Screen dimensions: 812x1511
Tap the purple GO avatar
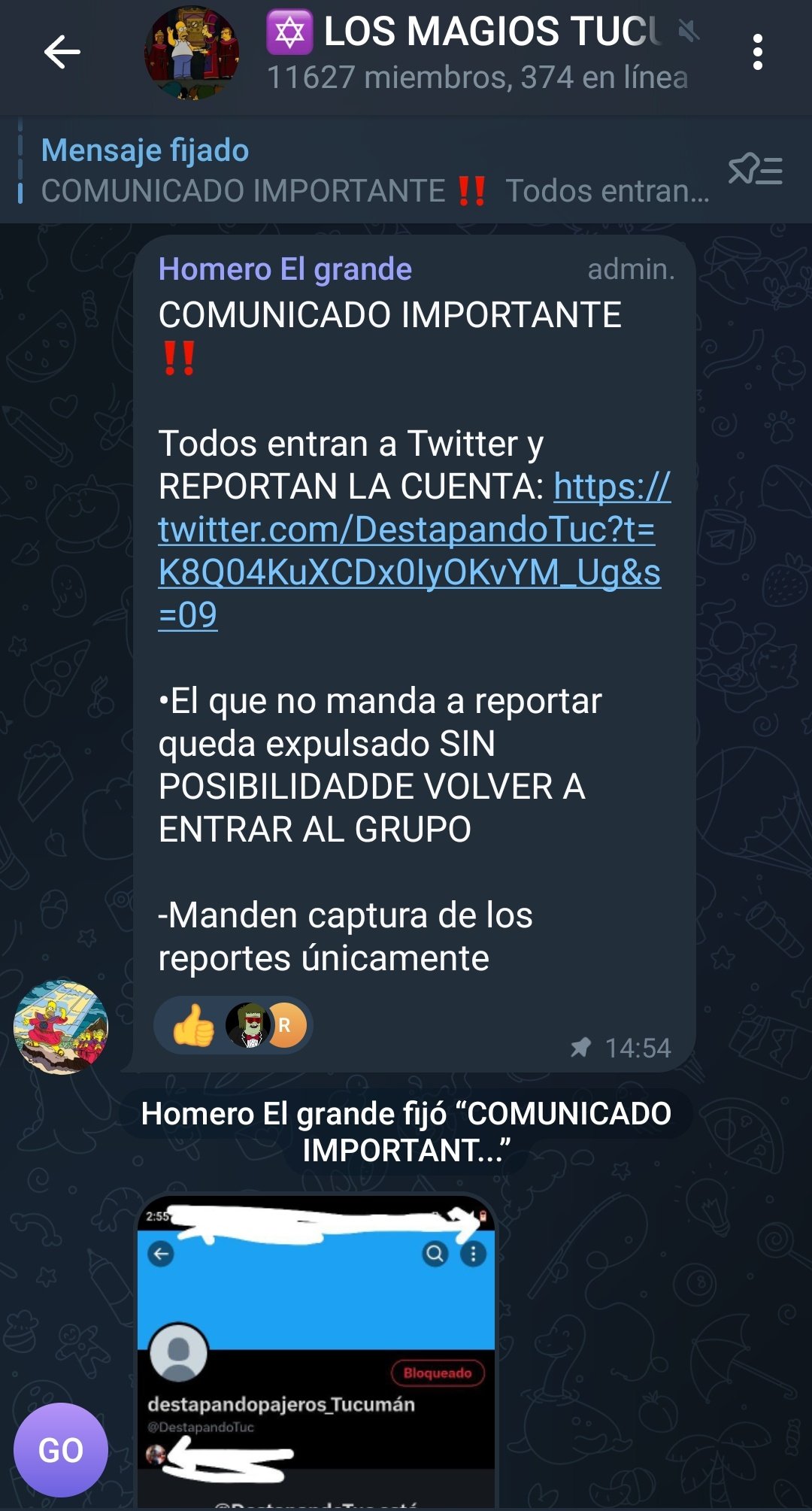coord(61,1449)
